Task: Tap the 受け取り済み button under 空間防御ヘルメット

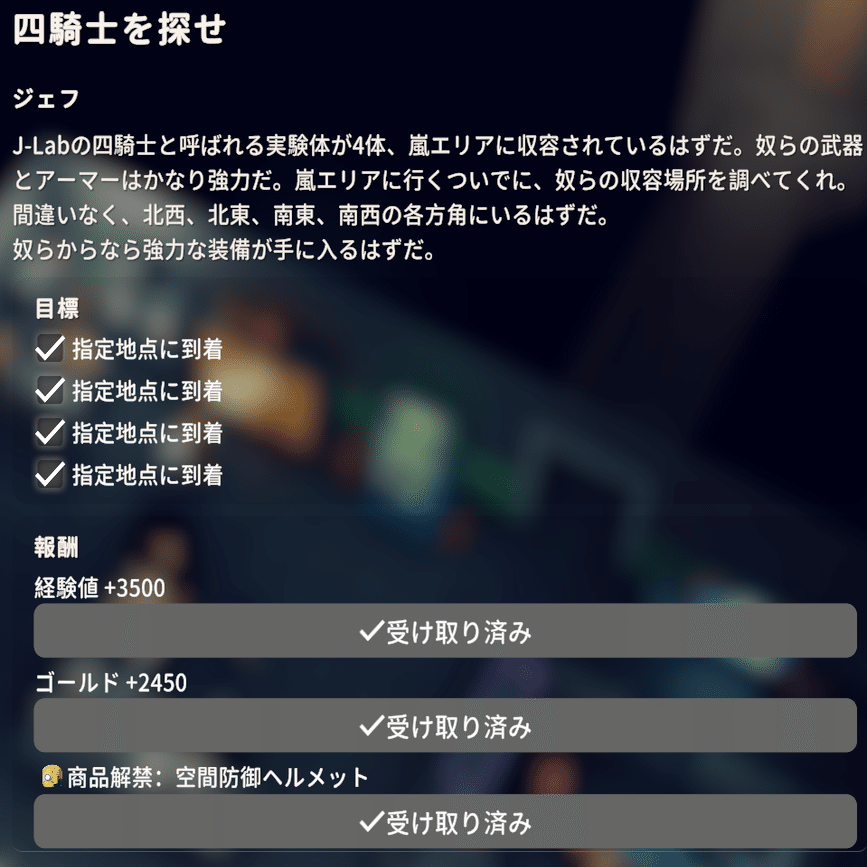Action: 445,822
